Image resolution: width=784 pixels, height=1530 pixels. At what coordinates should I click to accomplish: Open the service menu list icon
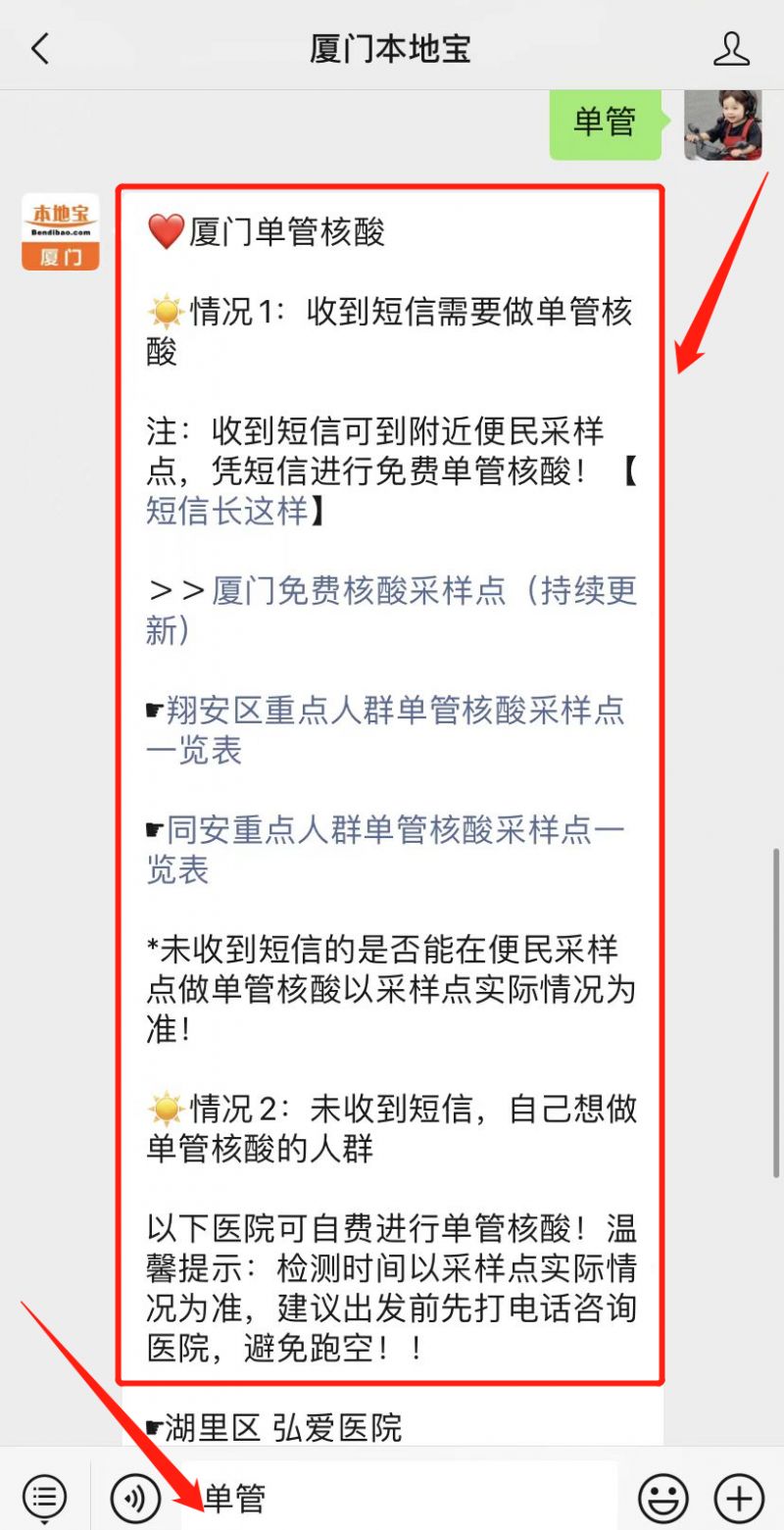point(44,1497)
